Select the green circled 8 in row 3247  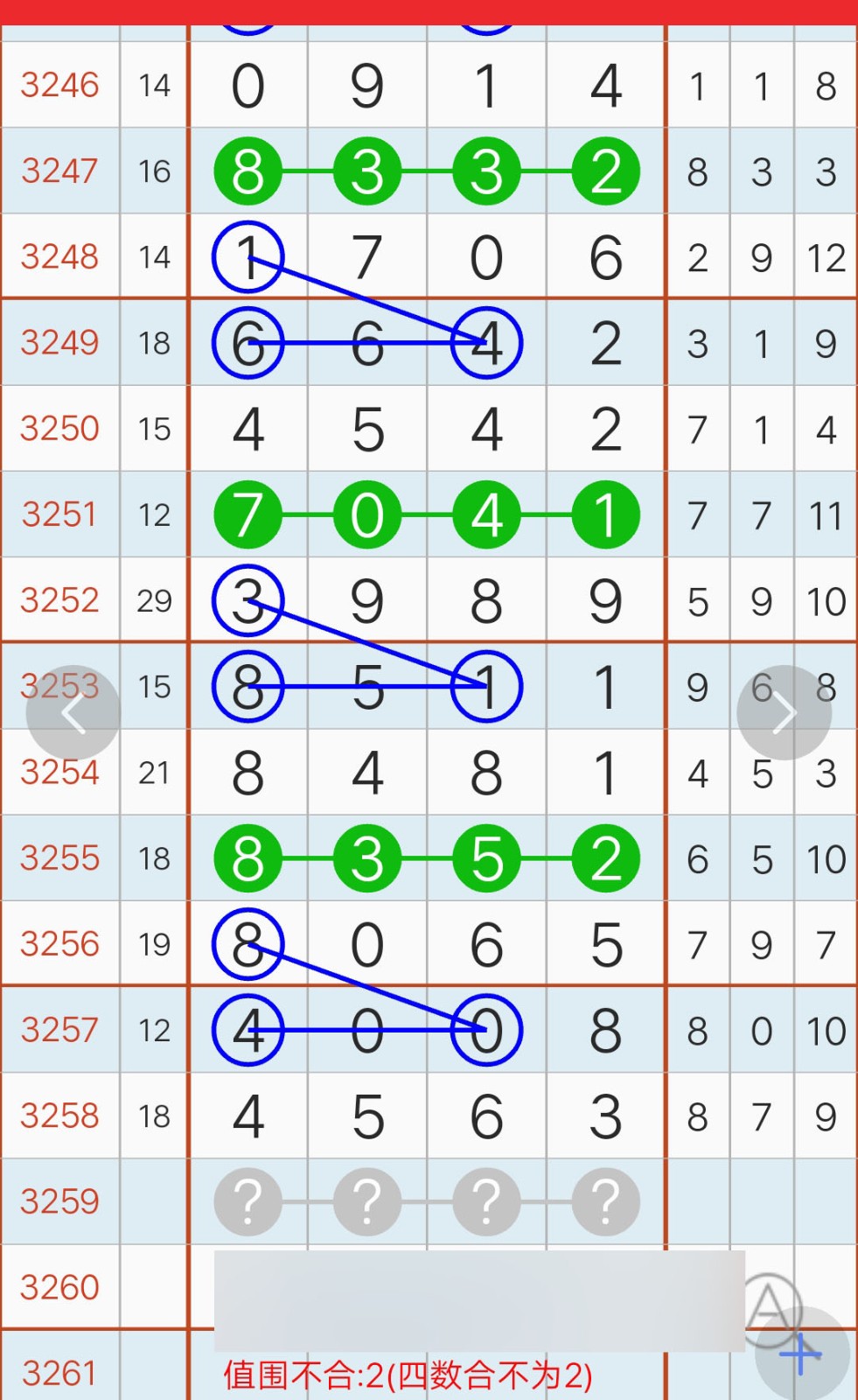pos(248,171)
